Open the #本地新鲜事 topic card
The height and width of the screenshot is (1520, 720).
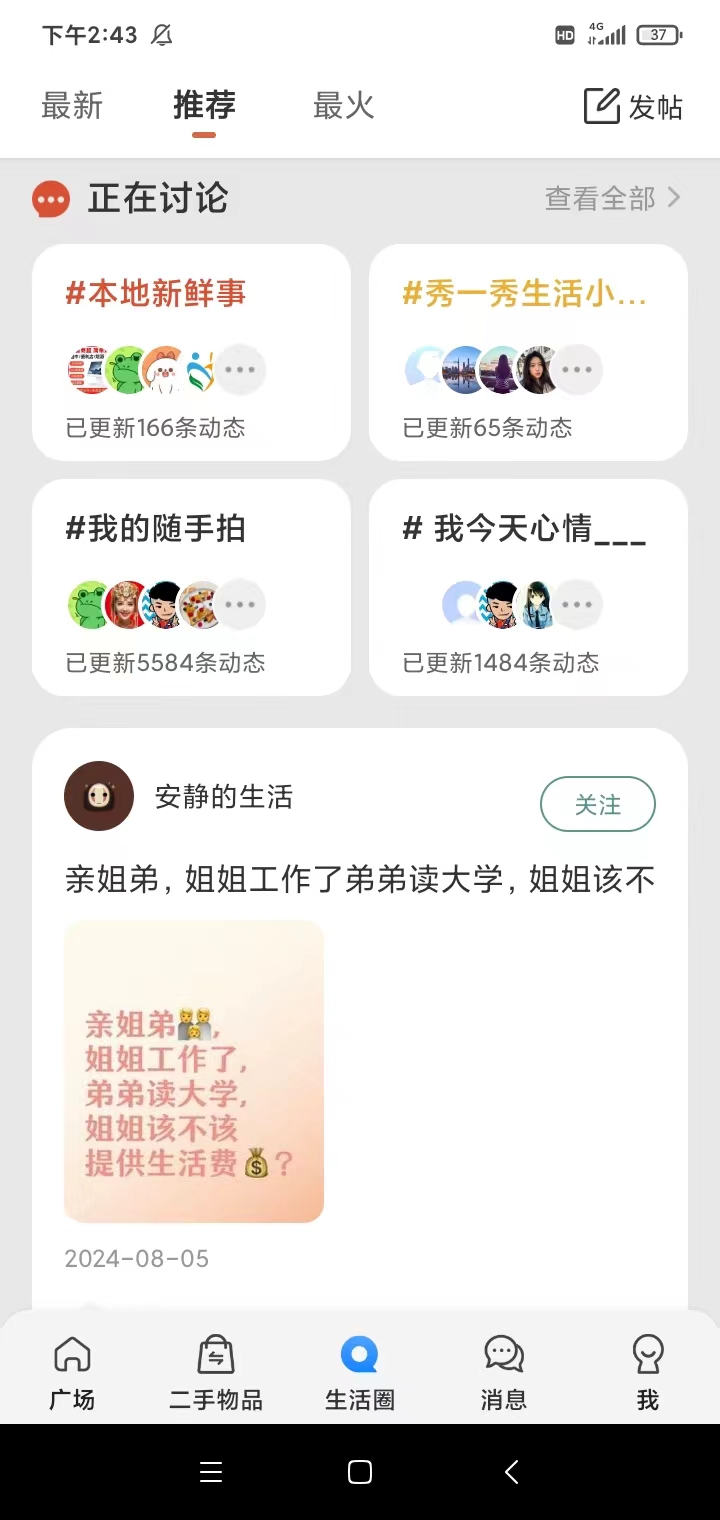[191, 352]
